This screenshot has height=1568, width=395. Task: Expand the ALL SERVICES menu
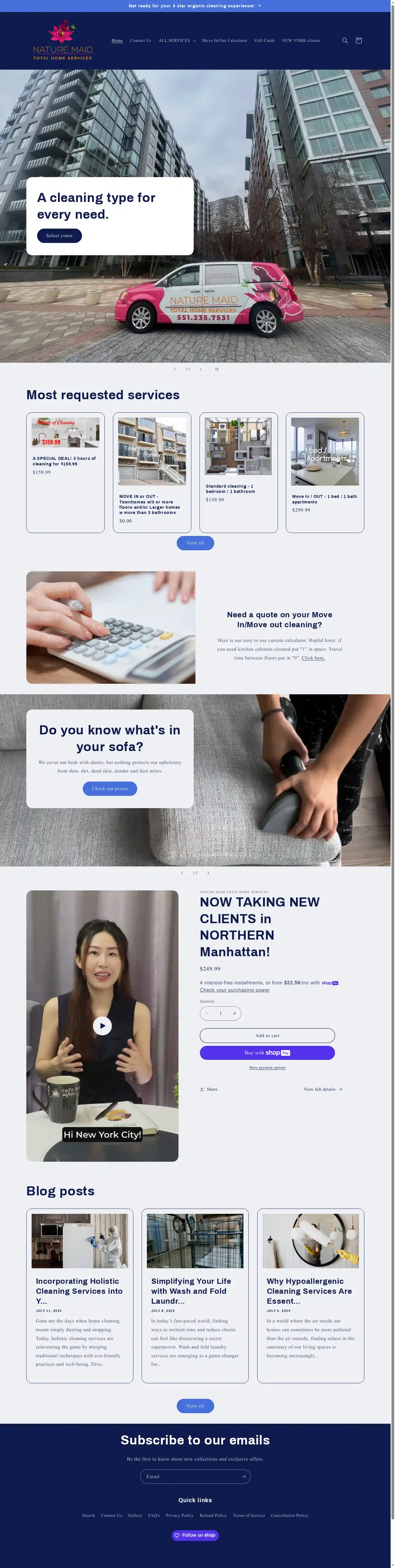pyautogui.click(x=176, y=41)
